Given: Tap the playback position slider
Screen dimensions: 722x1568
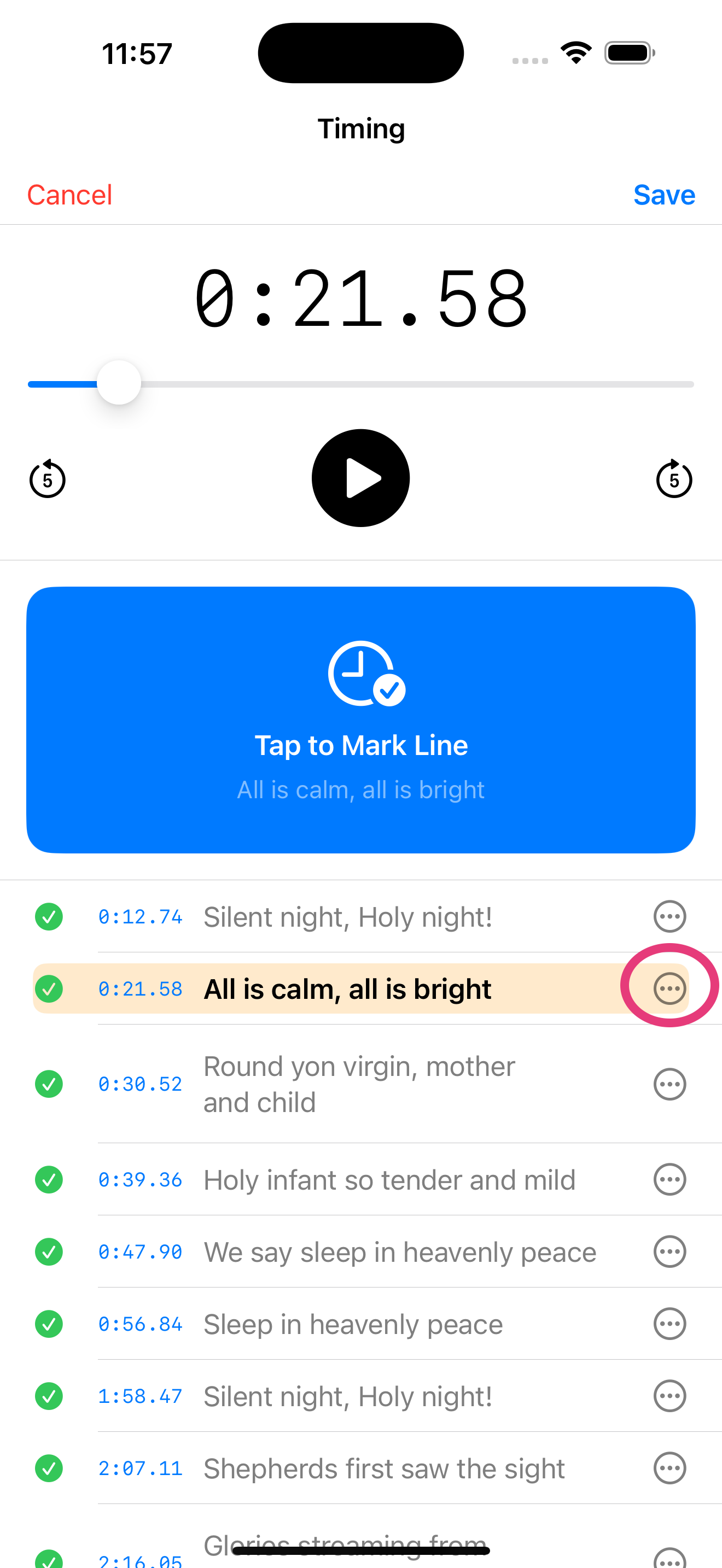Looking at the screenshot, I should coord(119,383).
